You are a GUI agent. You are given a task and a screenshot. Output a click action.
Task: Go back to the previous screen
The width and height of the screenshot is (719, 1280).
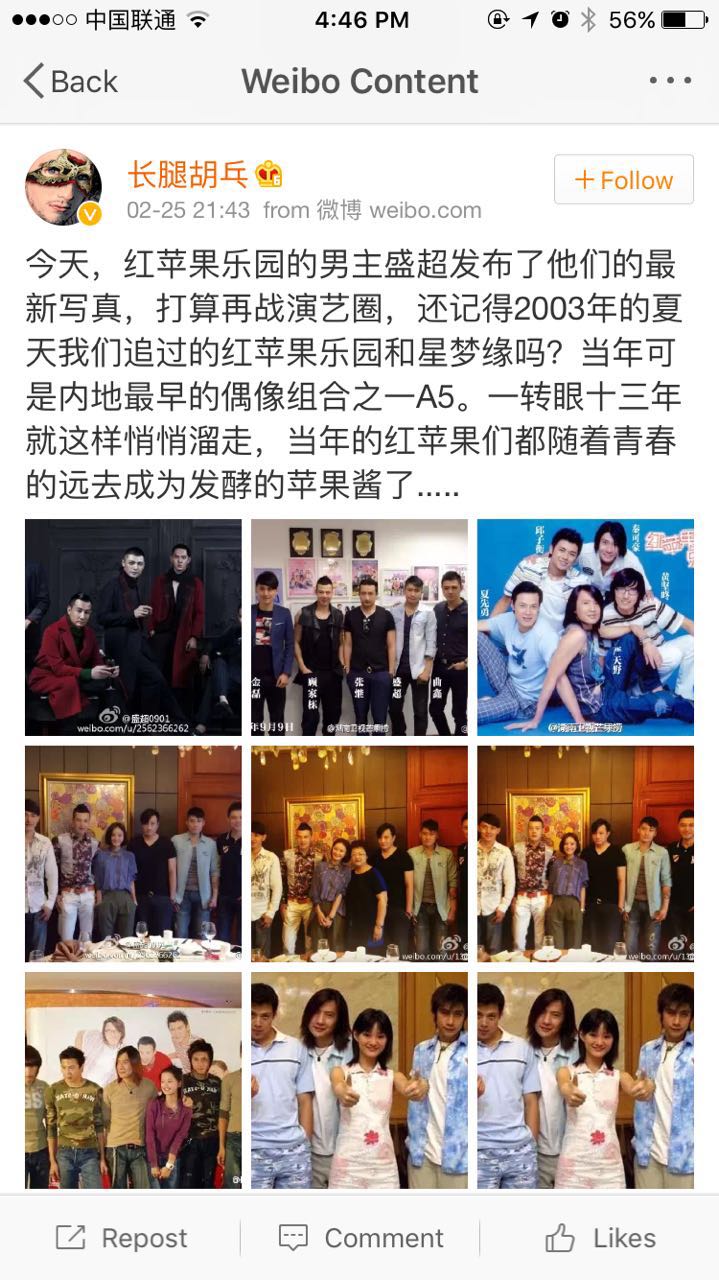[70, 82]
